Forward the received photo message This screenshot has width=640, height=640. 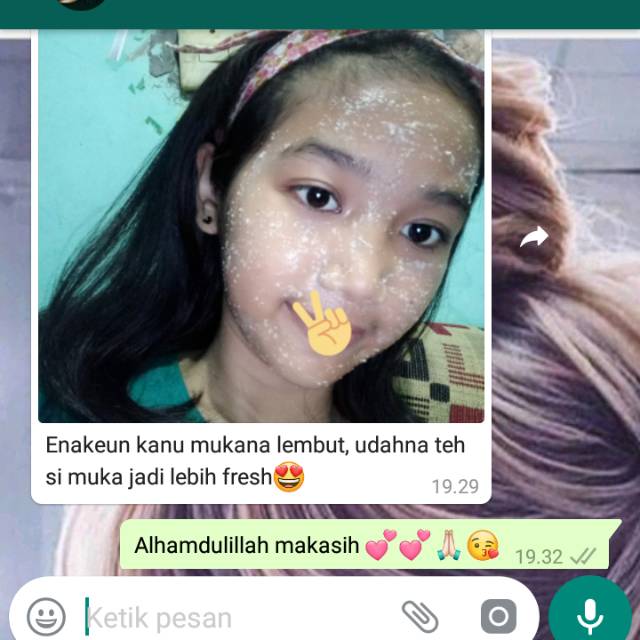pyautogui.click(x=534, y=237)
